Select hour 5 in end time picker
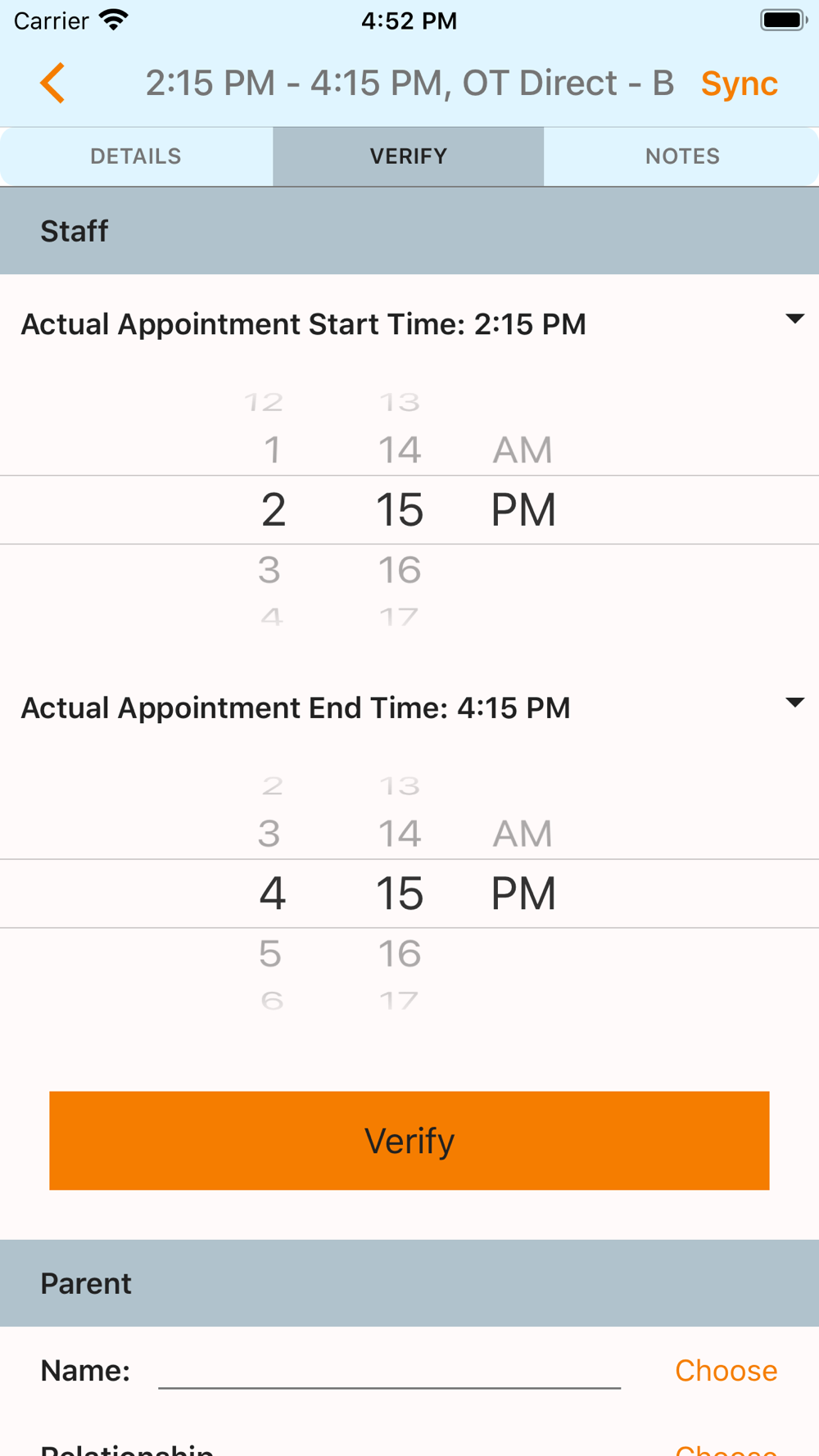 pos(270,954)
